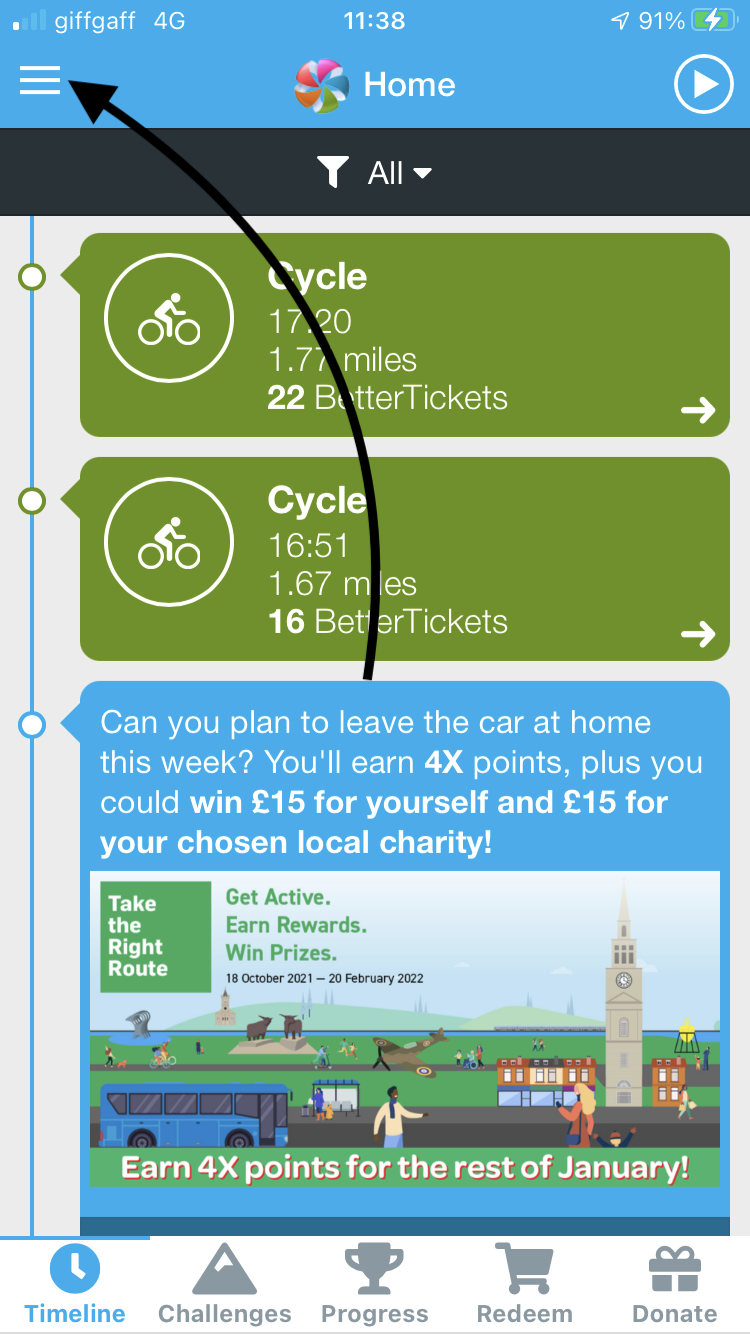The width and height of the screenshot is (750, 1334).
Task: Switch to the Progress tab
Action: (375, 1286)
